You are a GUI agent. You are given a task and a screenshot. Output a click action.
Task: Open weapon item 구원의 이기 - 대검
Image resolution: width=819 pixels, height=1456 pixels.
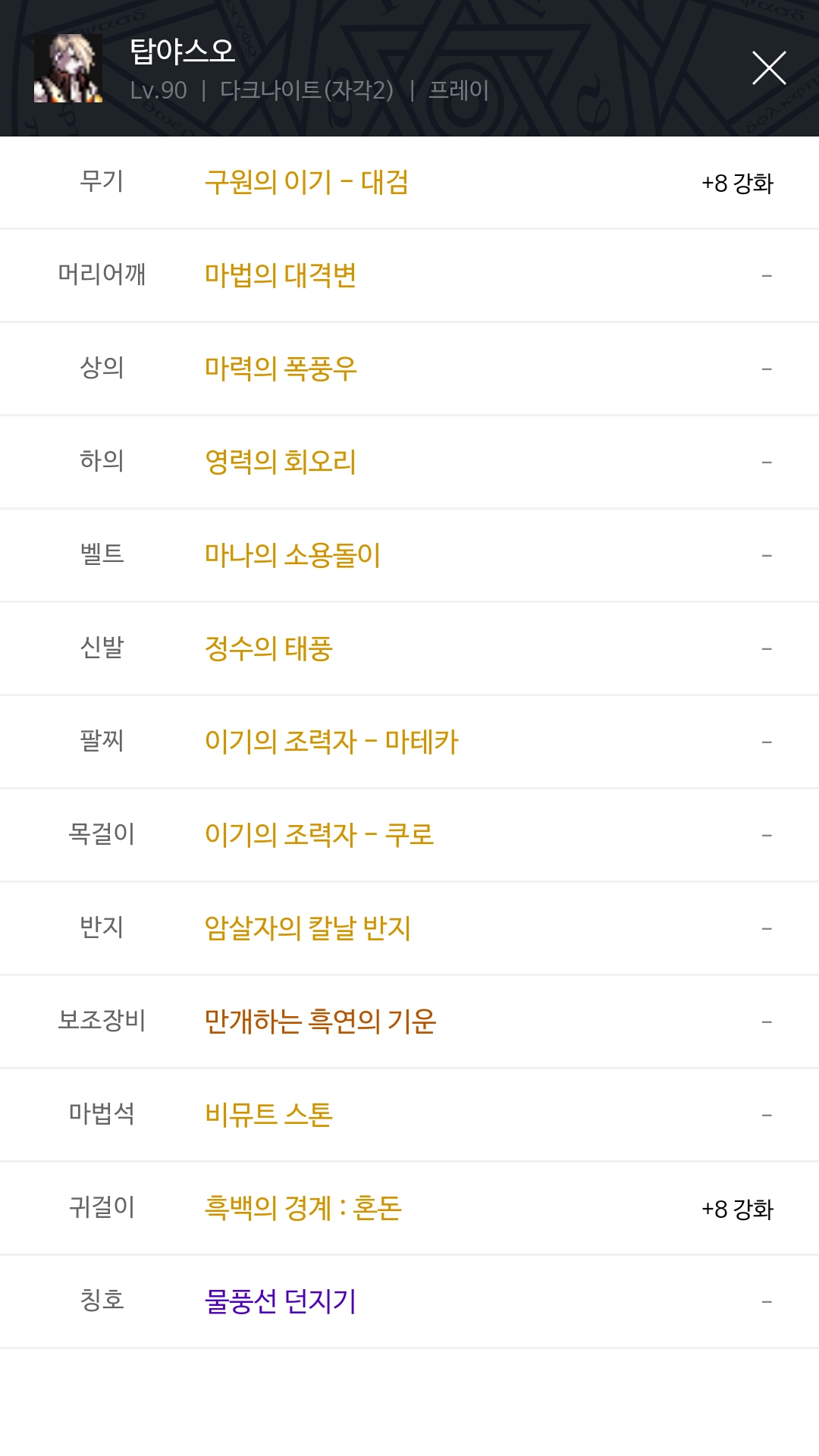coord(306,183)
